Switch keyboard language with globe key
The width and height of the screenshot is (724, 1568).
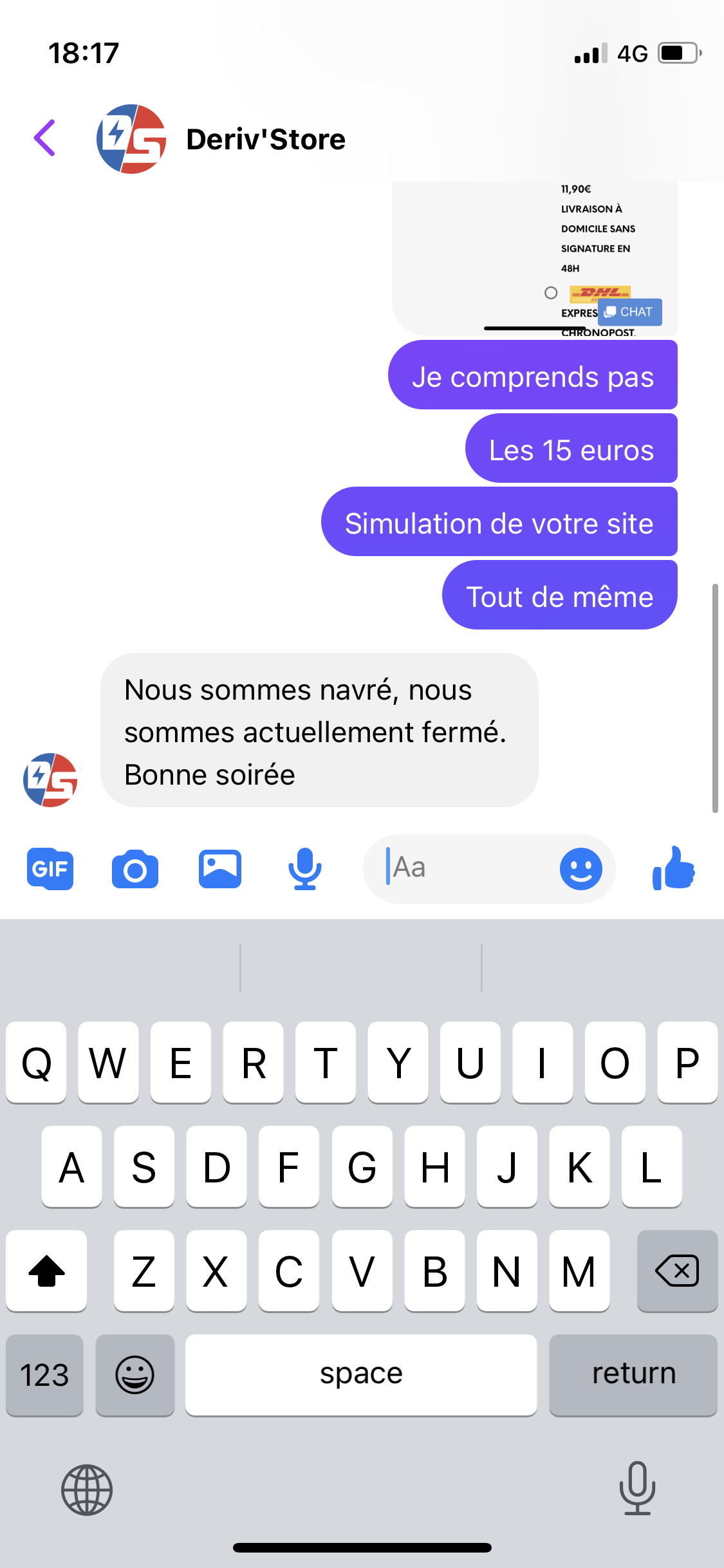[87, 1489]
